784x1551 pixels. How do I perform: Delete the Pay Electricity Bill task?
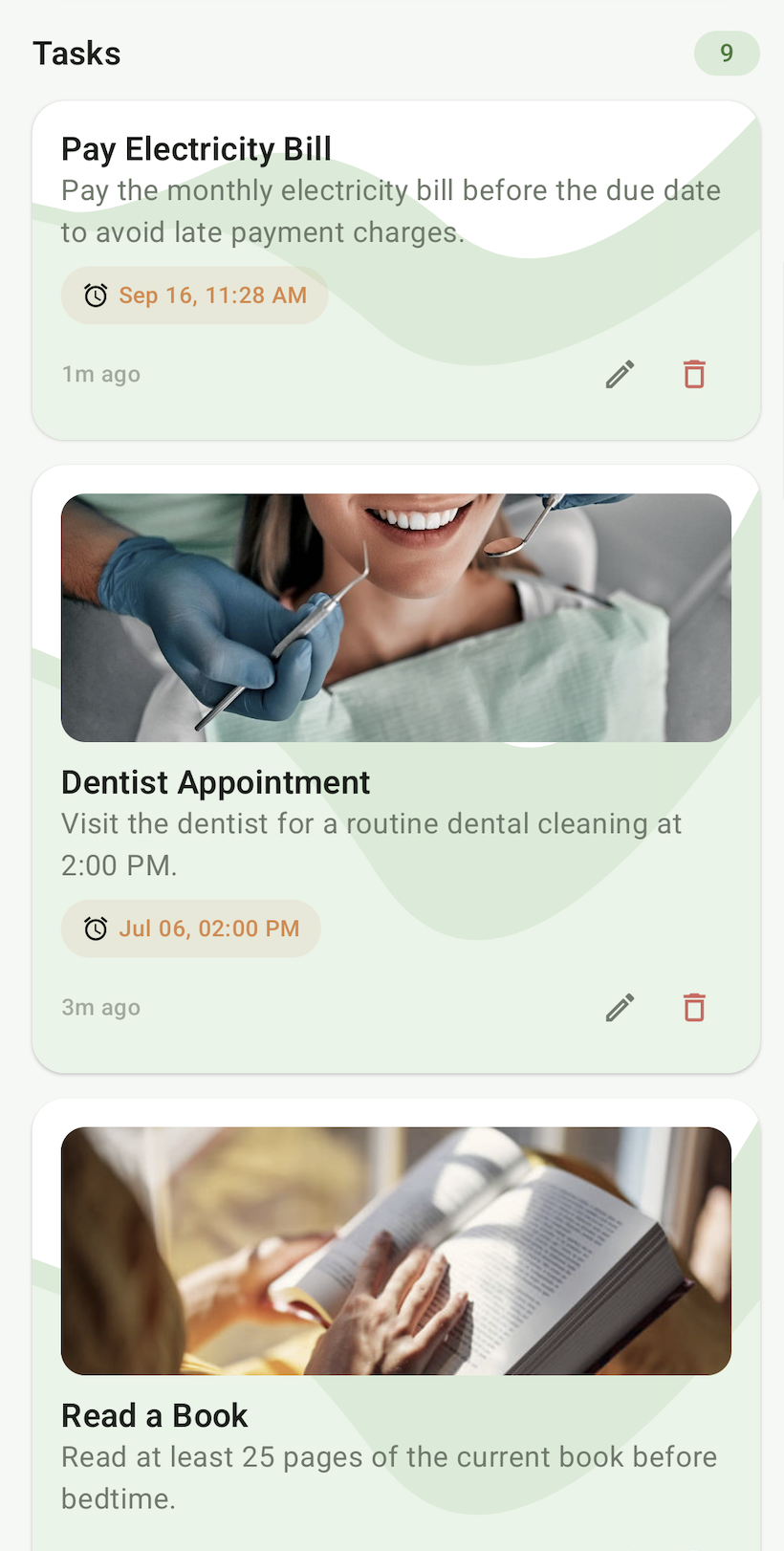coord(694,375)
